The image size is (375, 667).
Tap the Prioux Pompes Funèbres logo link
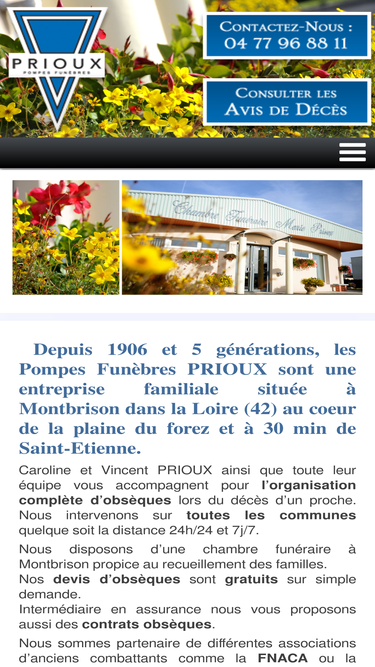[57, 67]
